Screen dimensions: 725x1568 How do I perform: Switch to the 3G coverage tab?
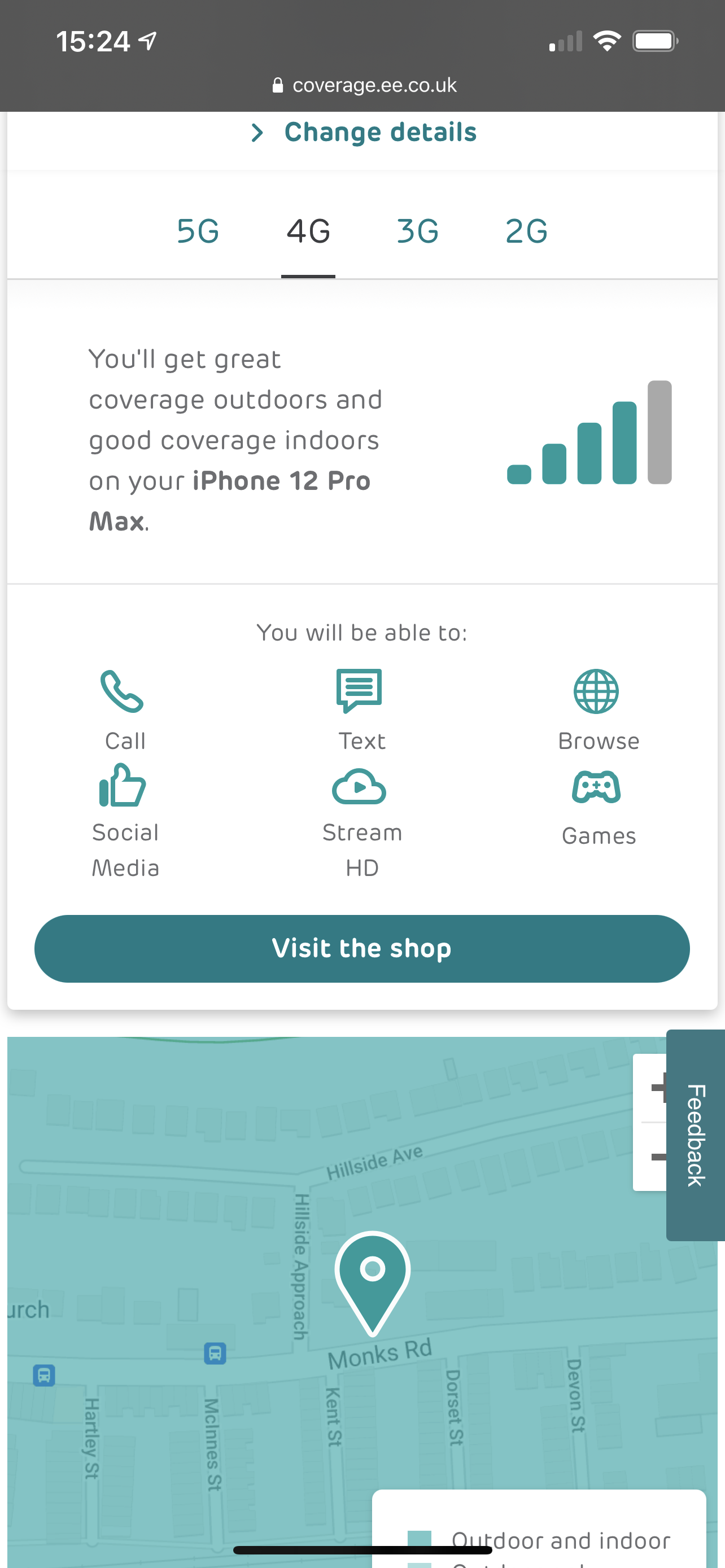coord(417,232)
